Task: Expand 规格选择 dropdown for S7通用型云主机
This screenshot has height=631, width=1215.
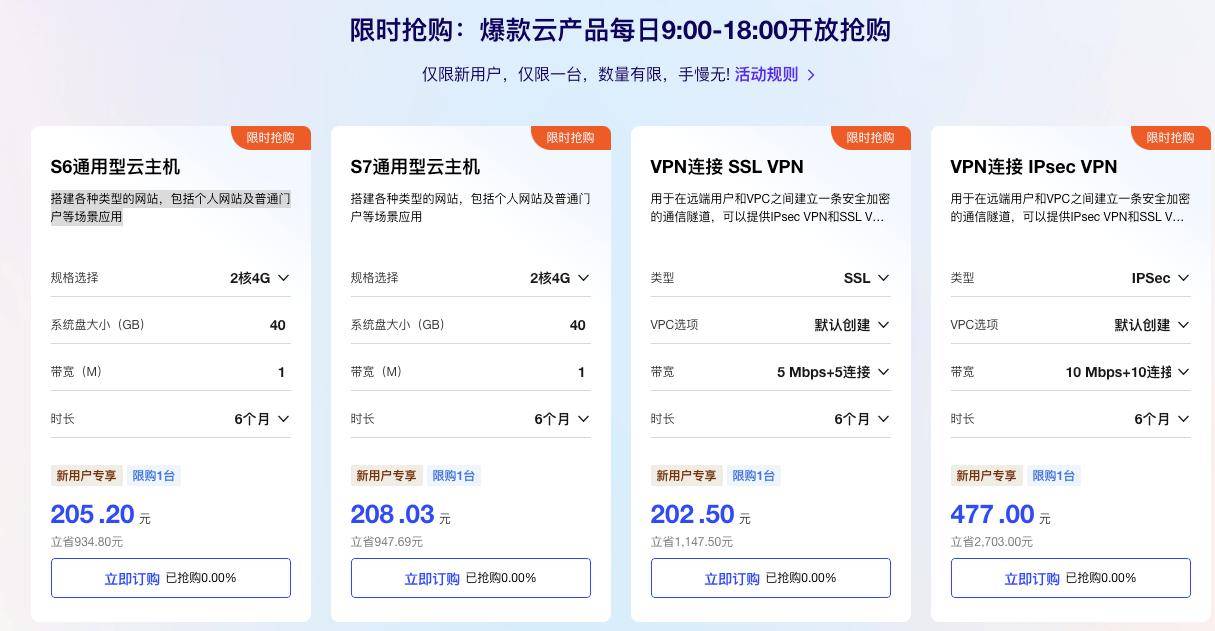Action: [559, 278]
